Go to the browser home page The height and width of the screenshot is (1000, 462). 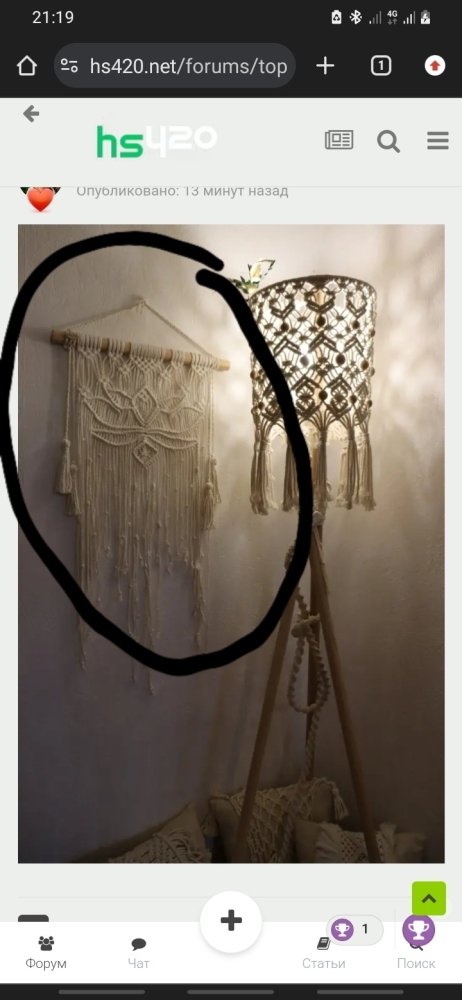click(x=27, y=66)
